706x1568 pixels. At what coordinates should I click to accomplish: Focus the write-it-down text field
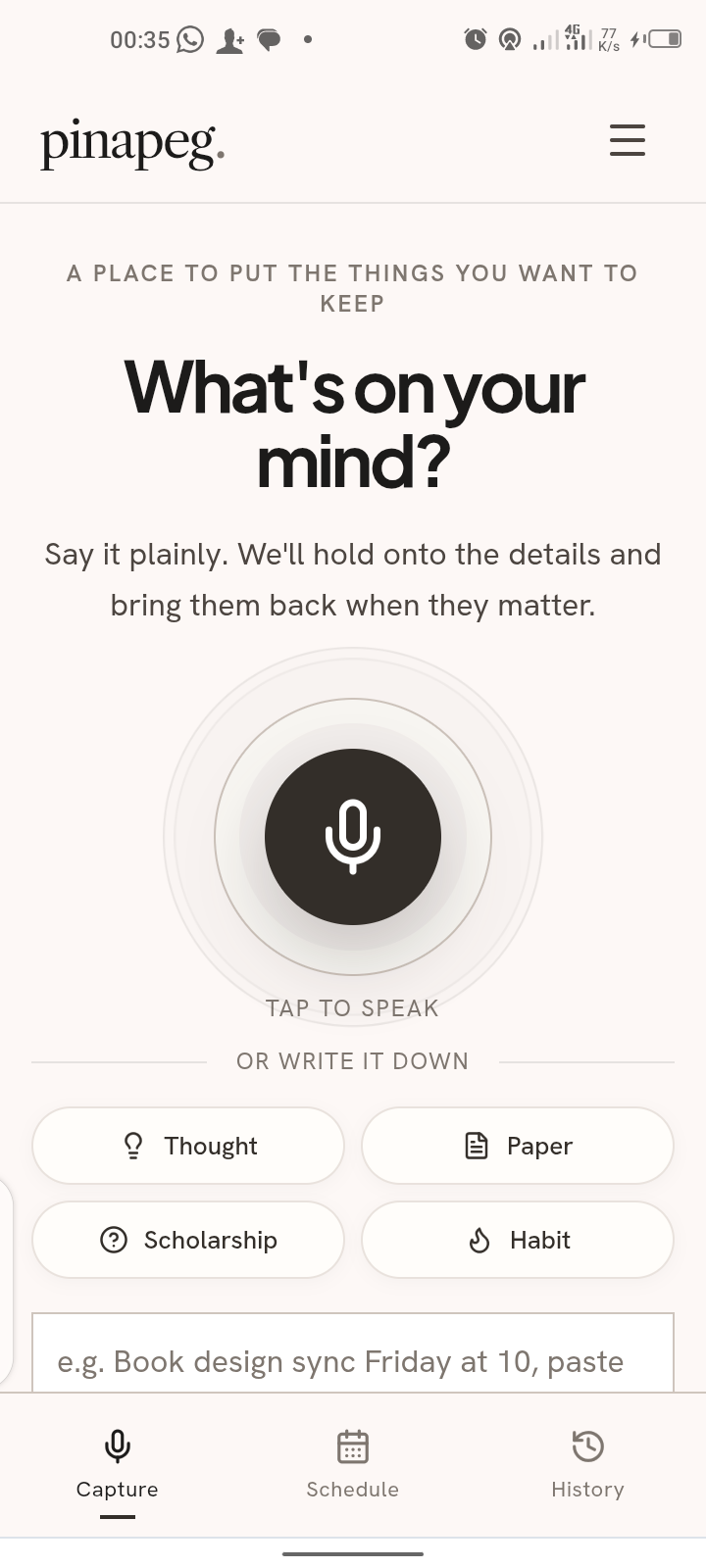tap(353, 1352)
